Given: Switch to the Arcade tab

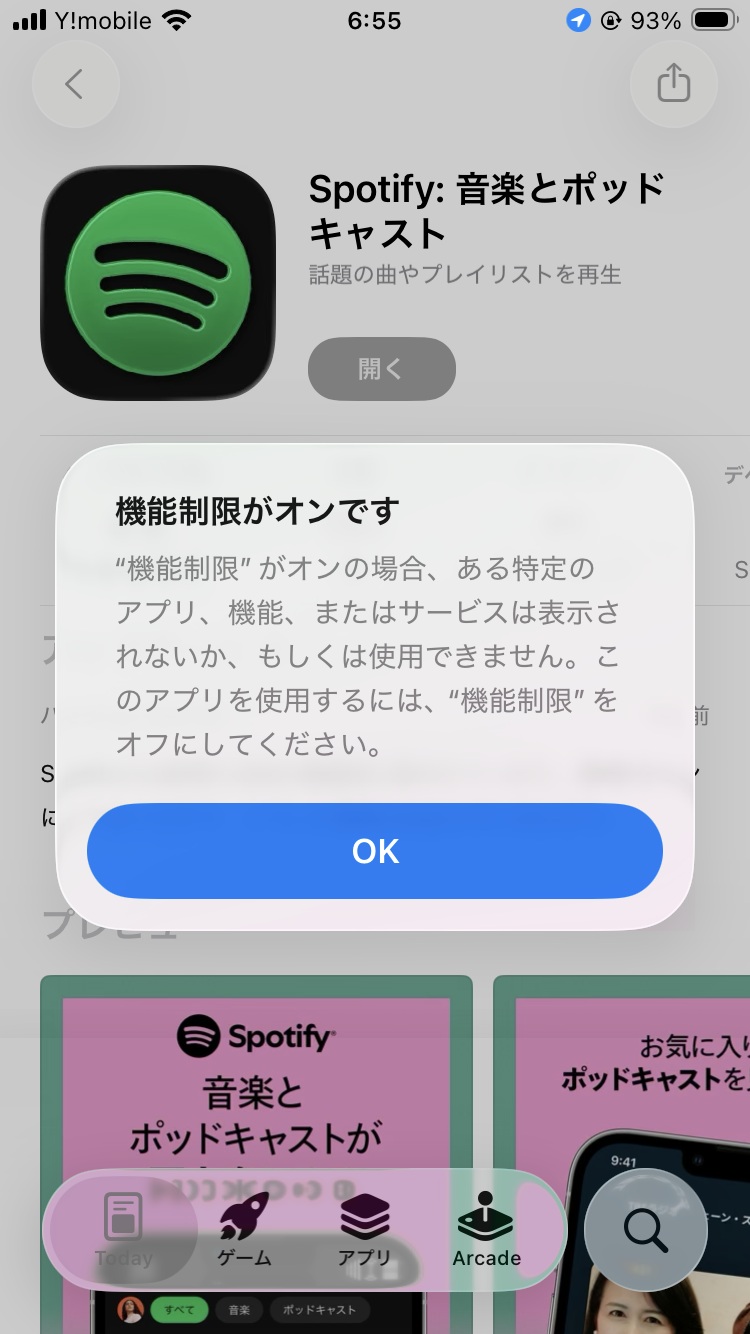Looking at the screenshot, I should [x=486, y=1230].
